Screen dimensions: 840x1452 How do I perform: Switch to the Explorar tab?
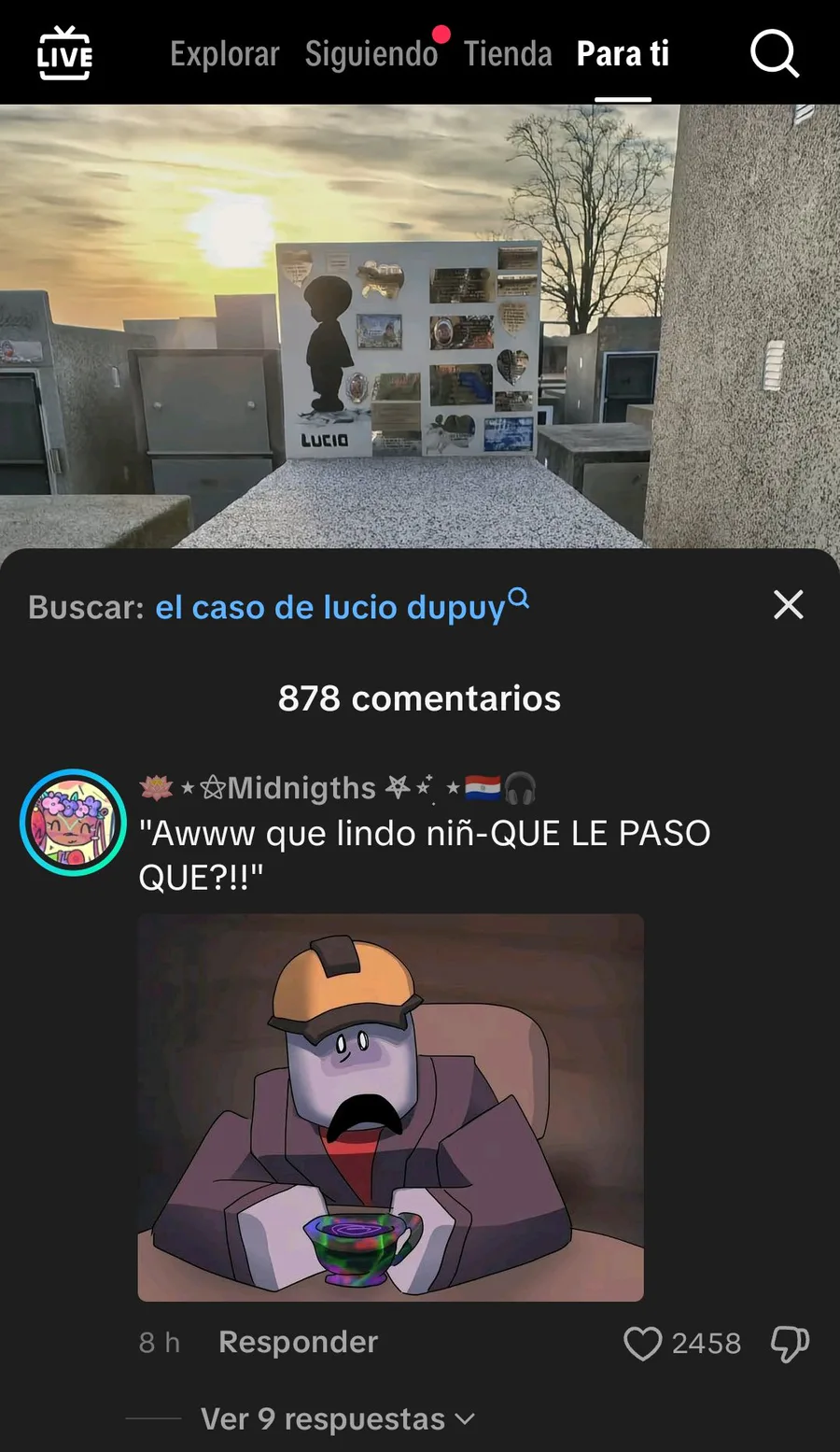pos(225,54)
